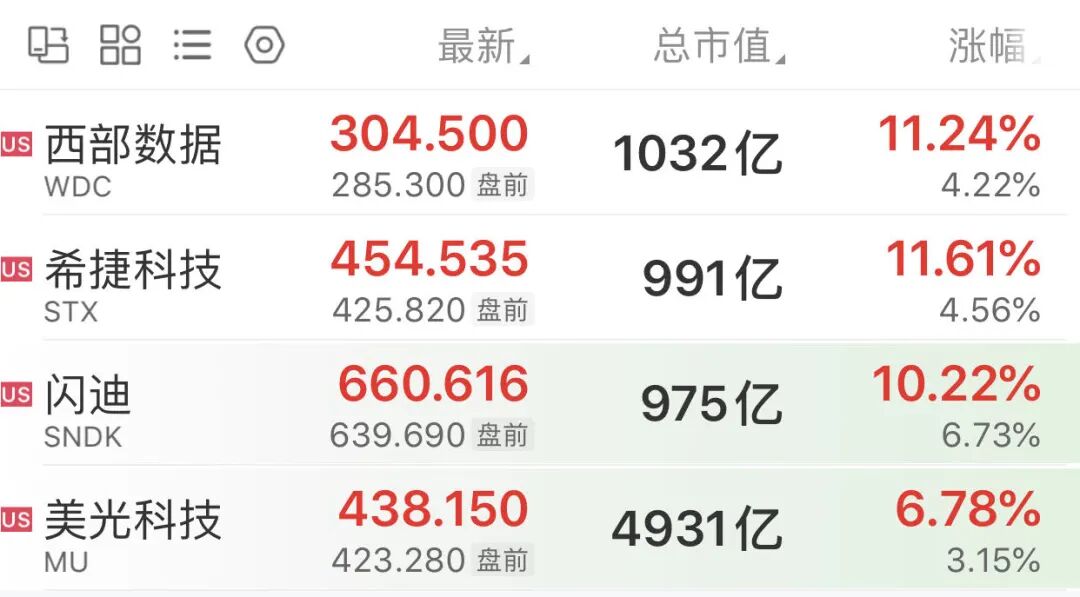Tap the landscape rotate view icon

point(48,45)
